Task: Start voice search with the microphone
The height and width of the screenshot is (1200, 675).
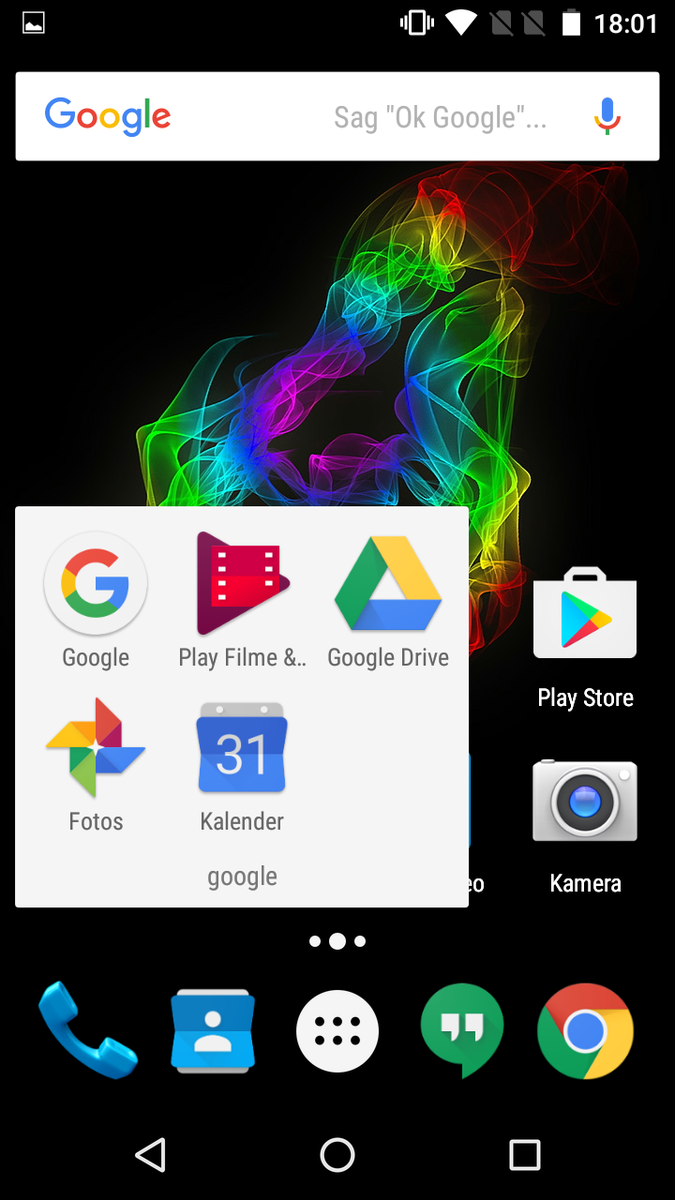Action: point(606,117)
